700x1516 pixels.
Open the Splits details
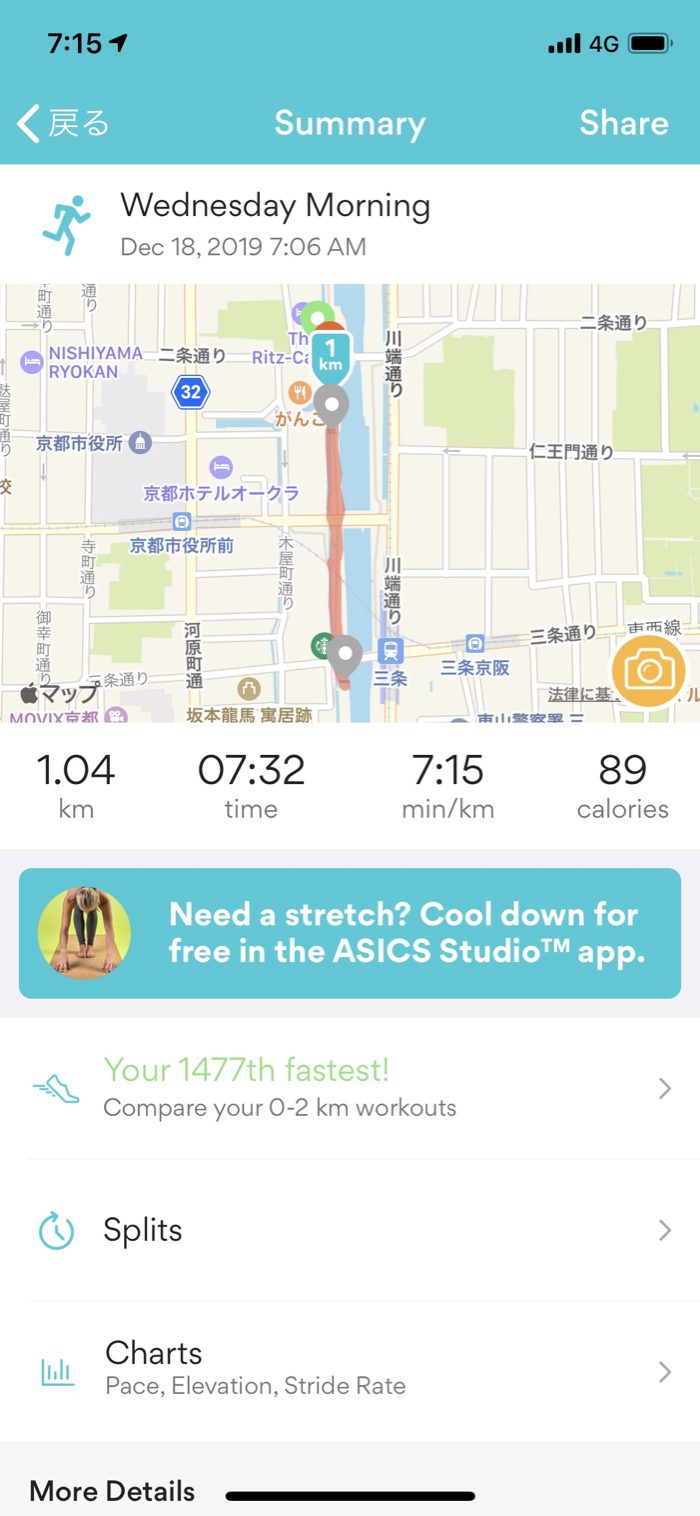(350, 1230)
